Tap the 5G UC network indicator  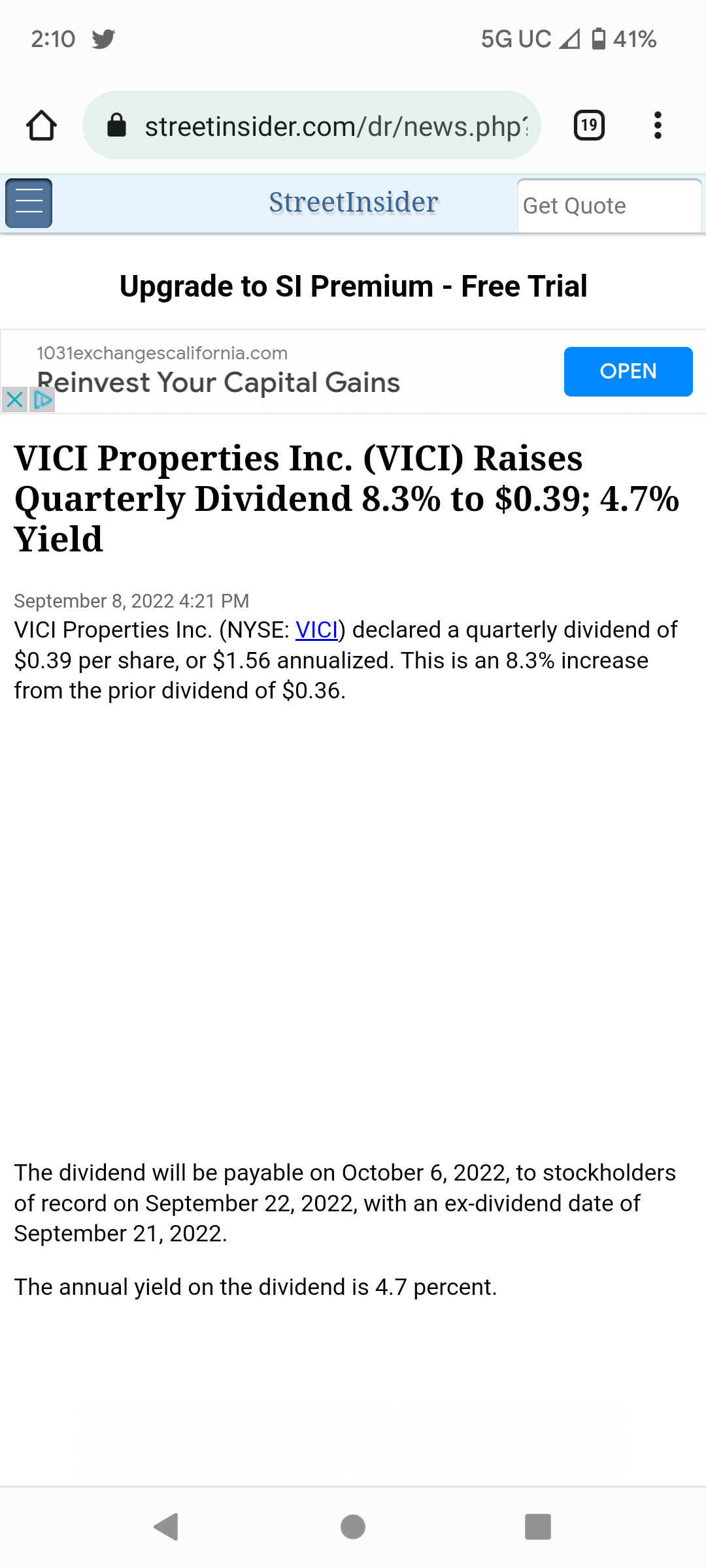[516, 39]
